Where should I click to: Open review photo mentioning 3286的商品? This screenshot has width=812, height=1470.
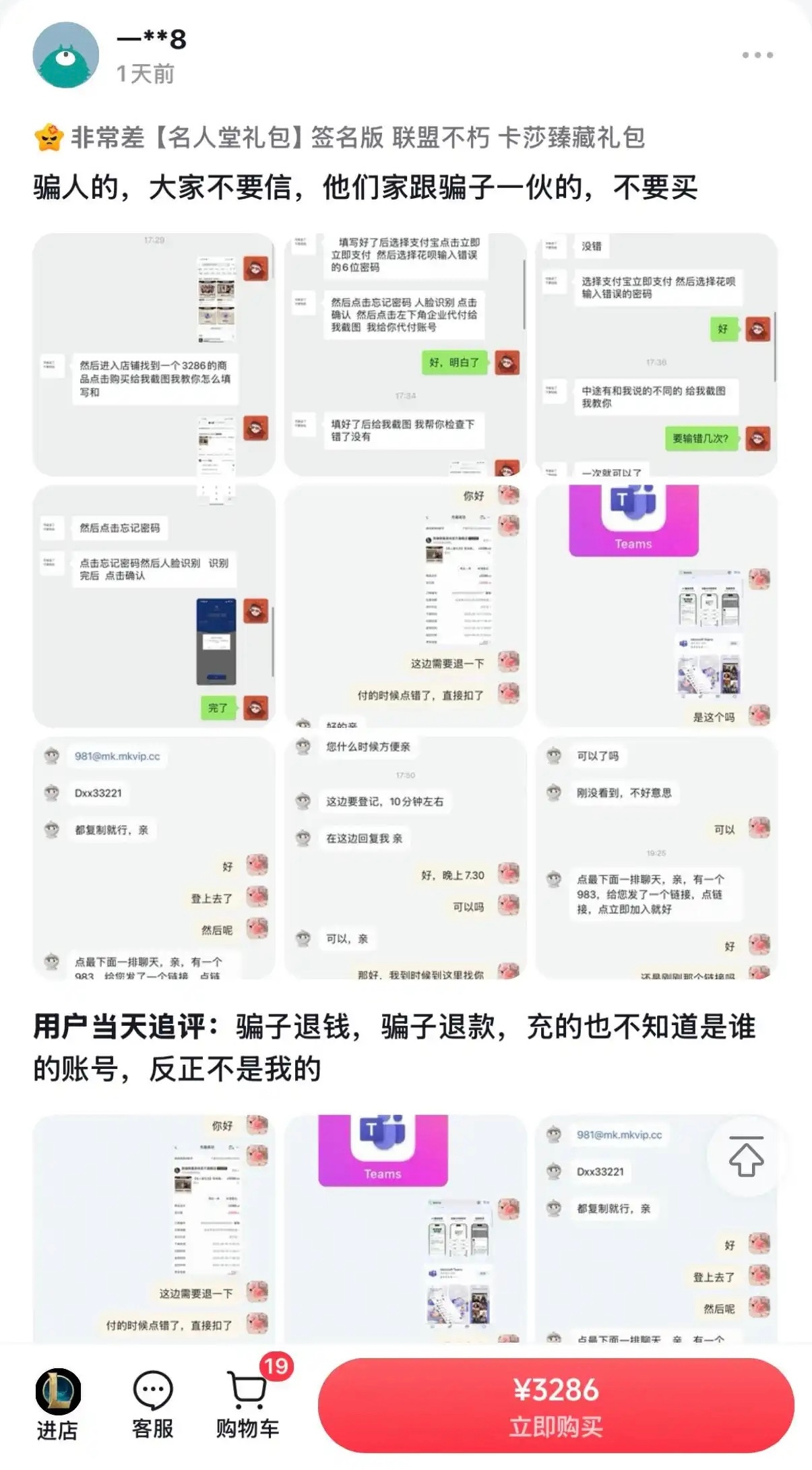(x=154, y=355)
